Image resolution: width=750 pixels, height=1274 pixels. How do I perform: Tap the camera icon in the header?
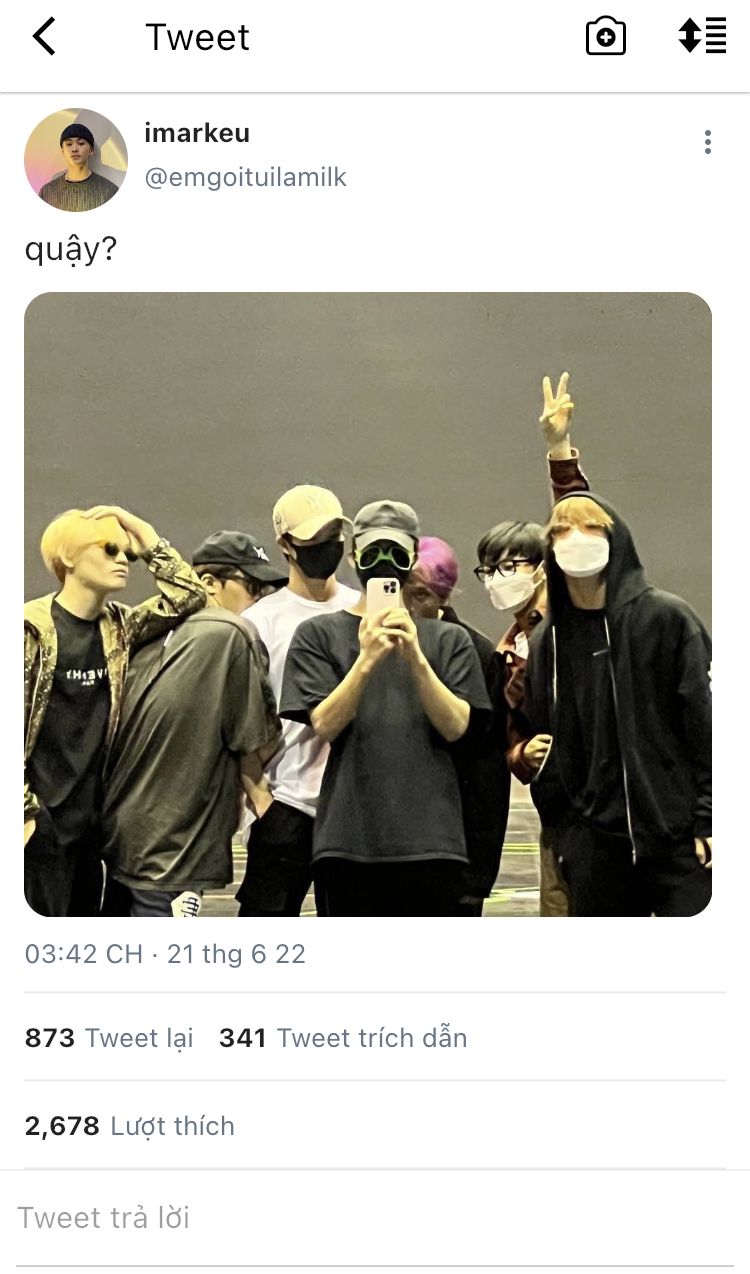pos(605,37)
